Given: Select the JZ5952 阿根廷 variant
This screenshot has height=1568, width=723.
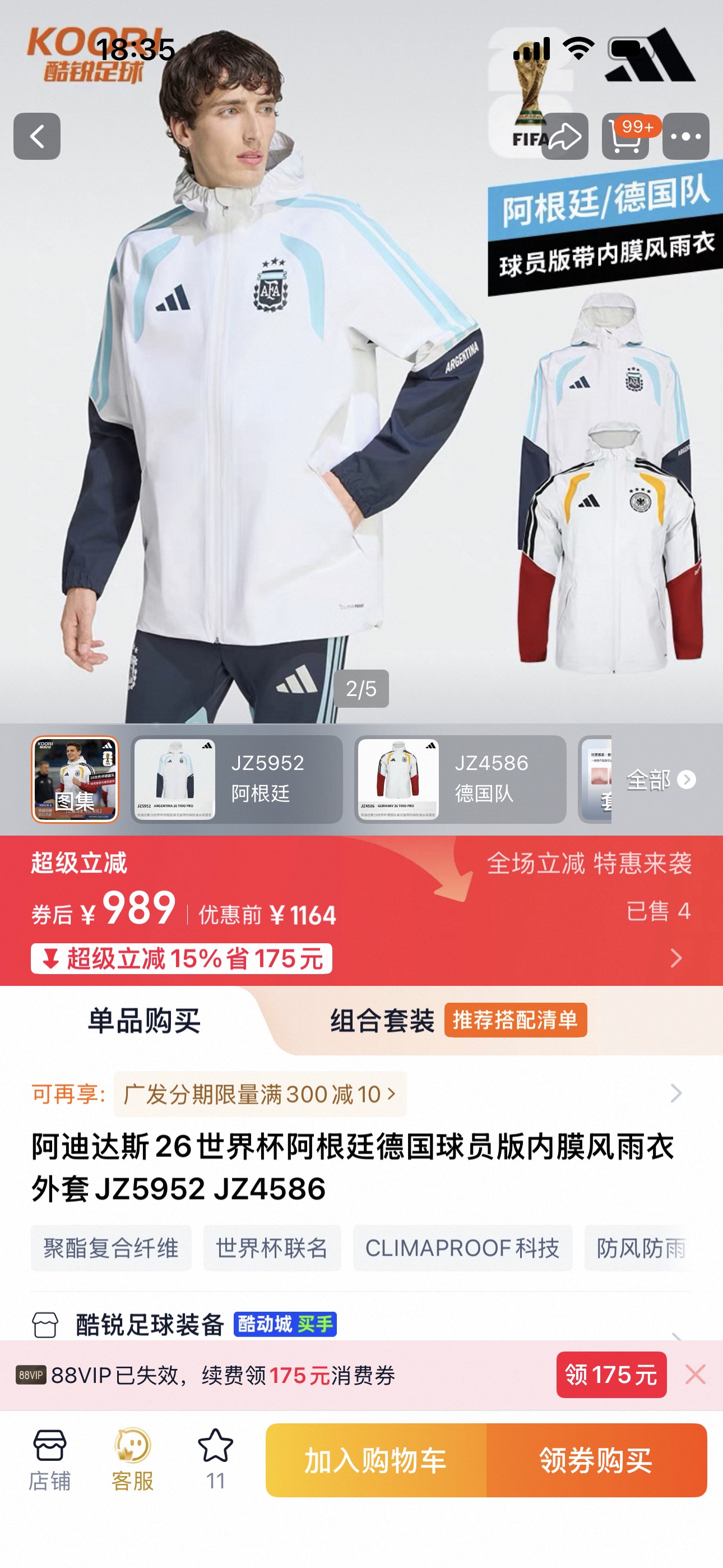Looking at the screenshot, I should (236, 779).
